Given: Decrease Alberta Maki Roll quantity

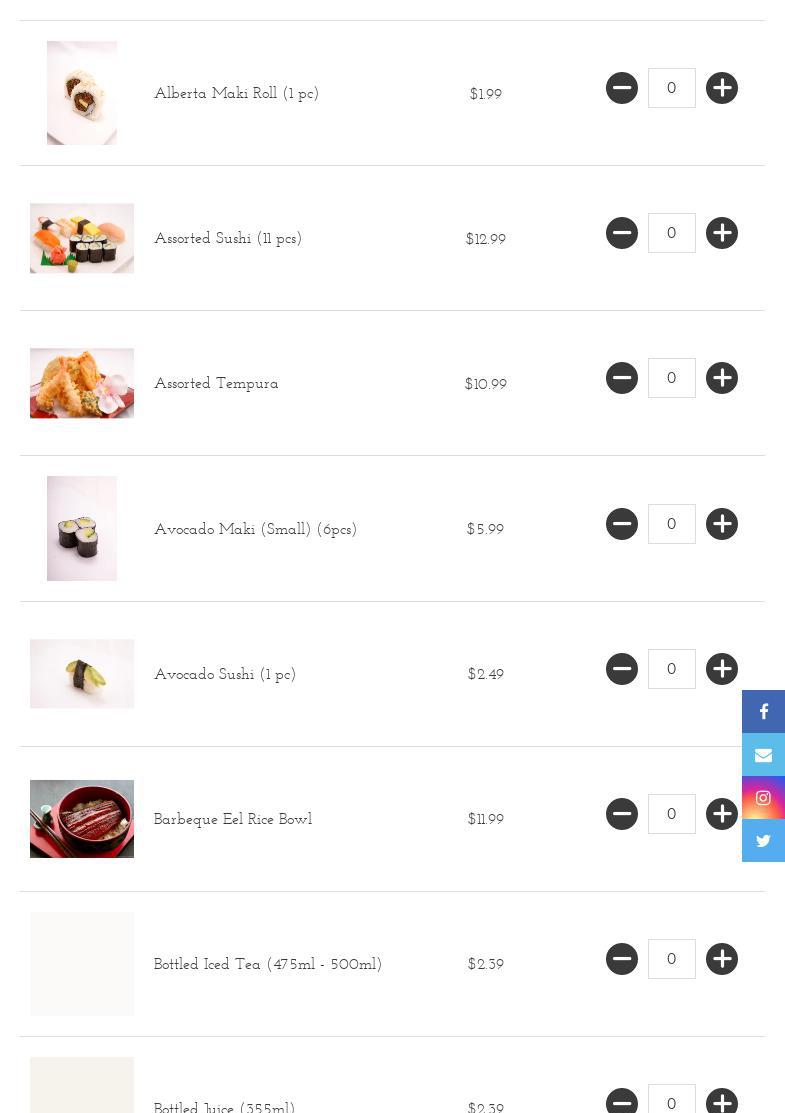Looking at the screenshot, I should coord(622,88).
